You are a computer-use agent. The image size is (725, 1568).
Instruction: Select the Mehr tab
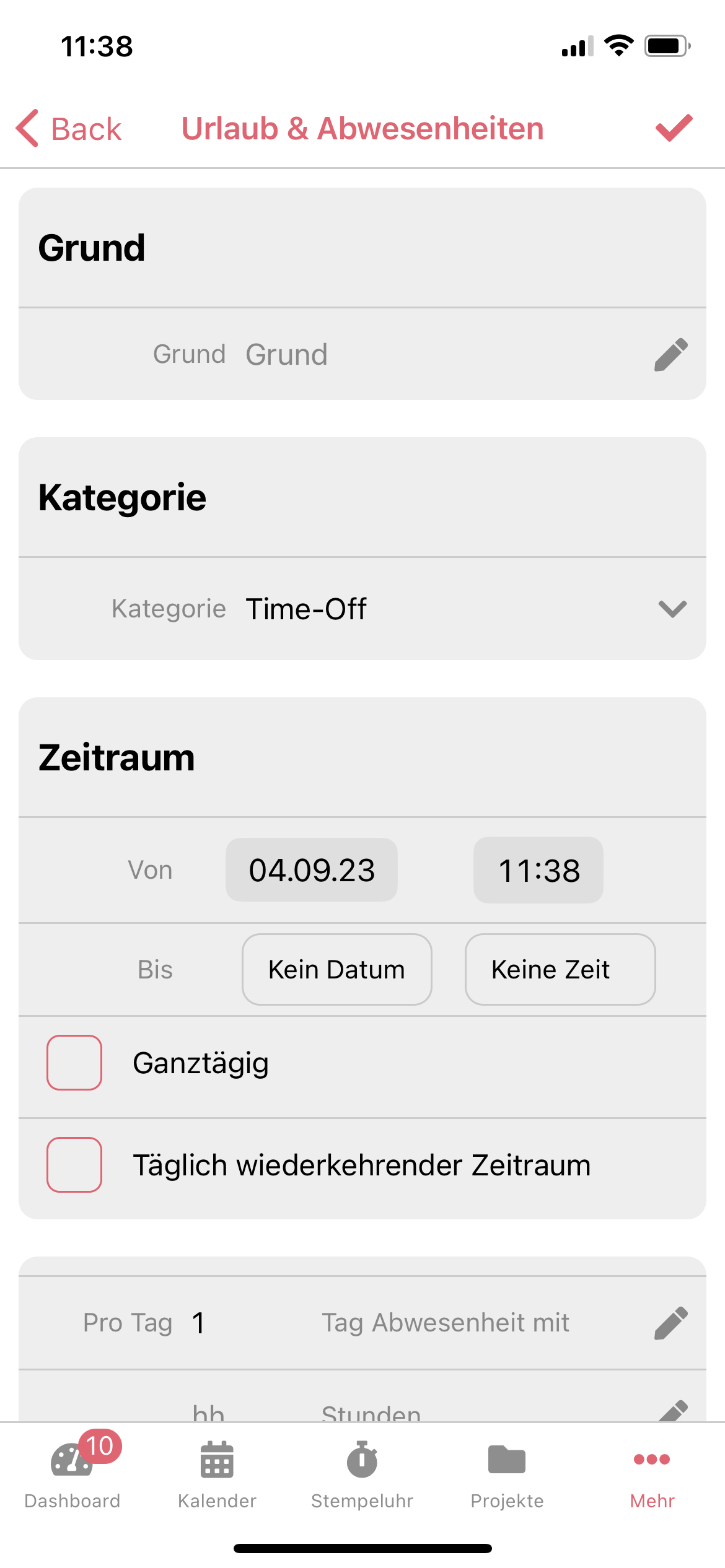click(652, 1473)
